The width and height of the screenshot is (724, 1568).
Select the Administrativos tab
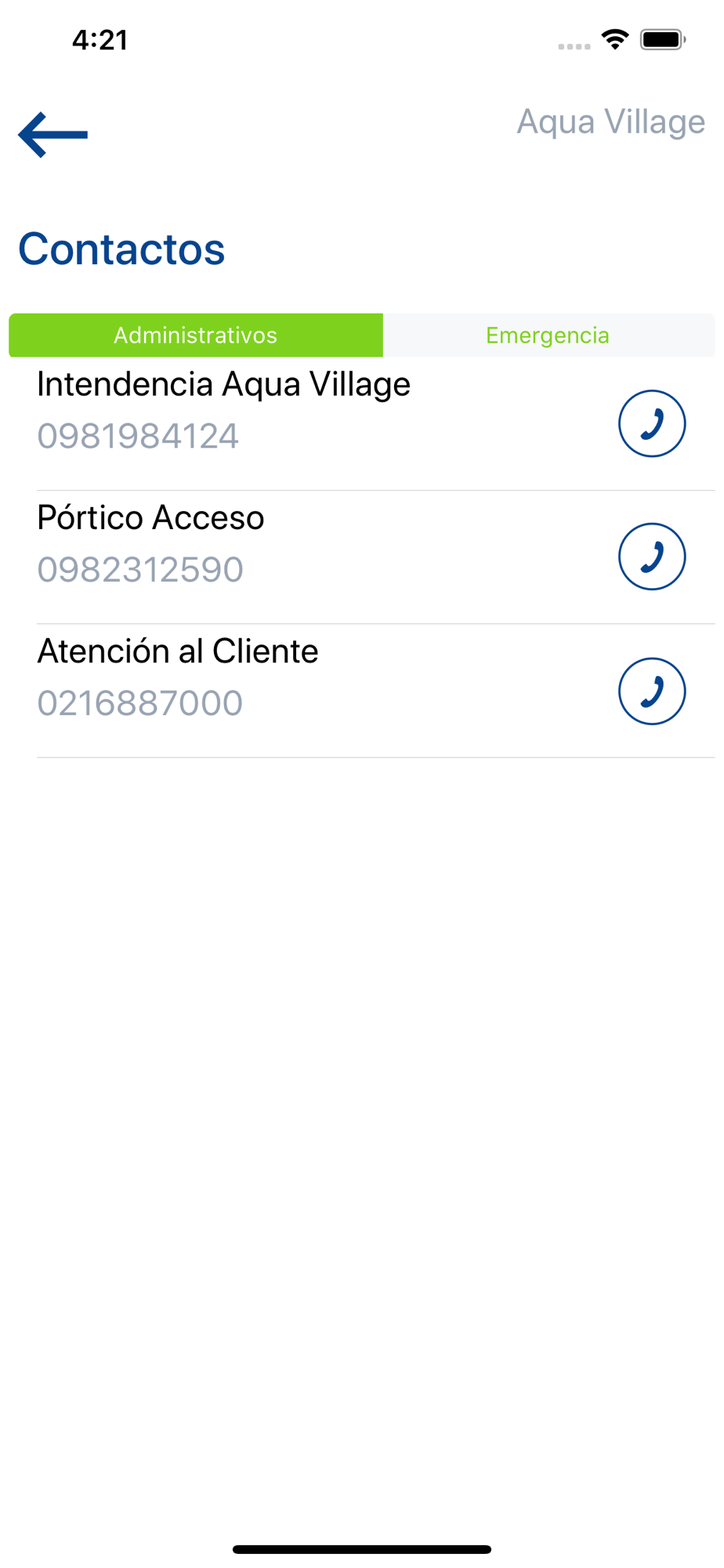pos(196,336)
